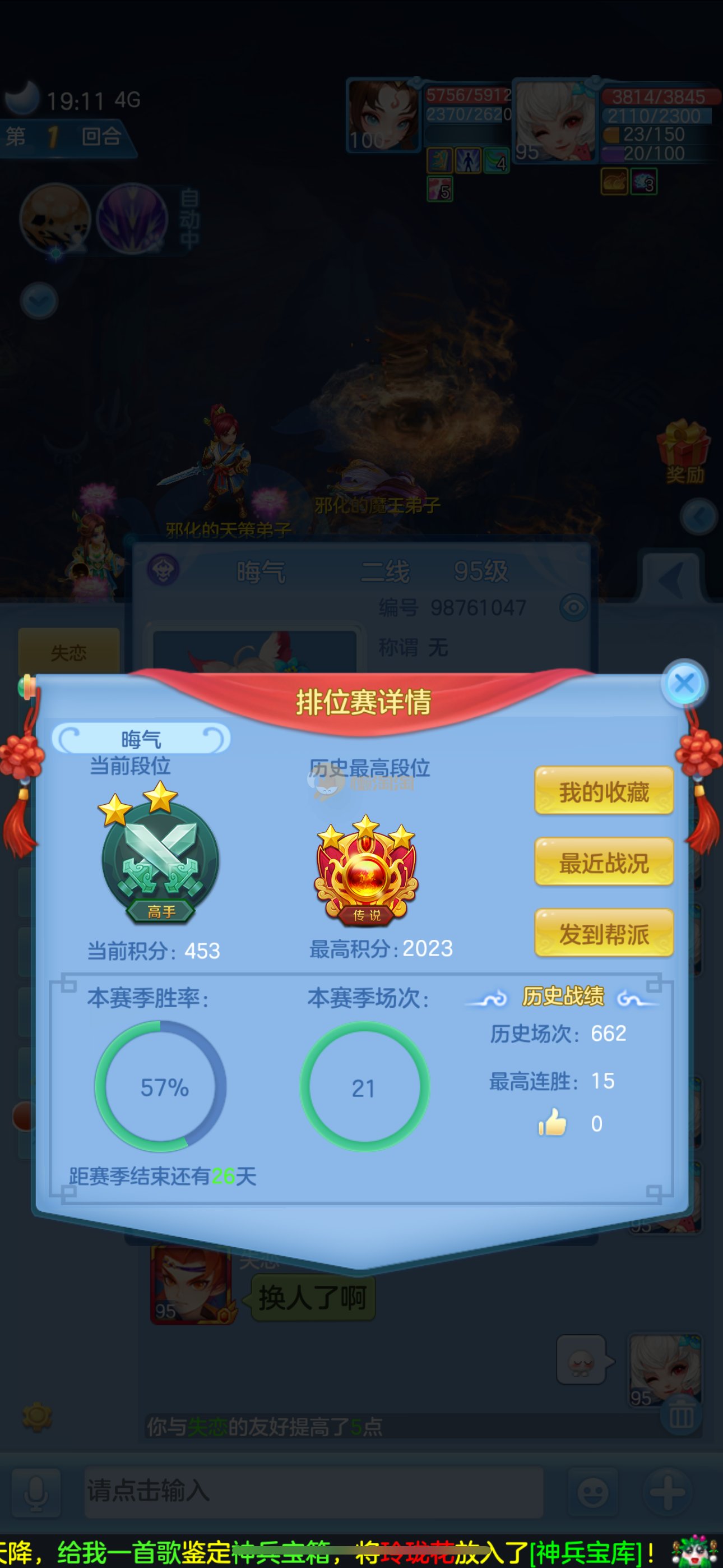Image resolution: width=723 pixels, height=1568 pixels.
Task: Tap the 请点击输入 chat field
Action: [x=313, y=1491]
